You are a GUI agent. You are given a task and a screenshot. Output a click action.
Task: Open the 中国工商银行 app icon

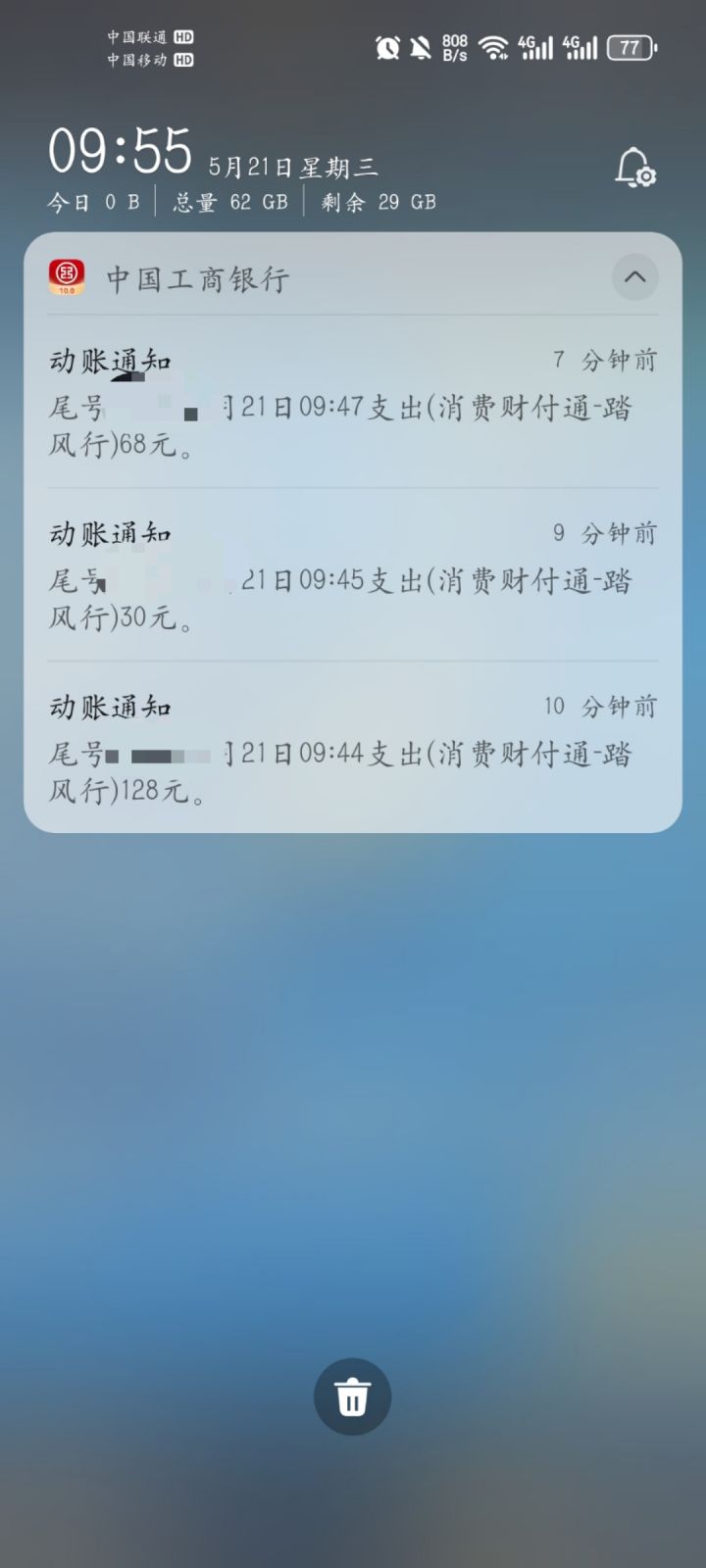[x=65, y=278]
